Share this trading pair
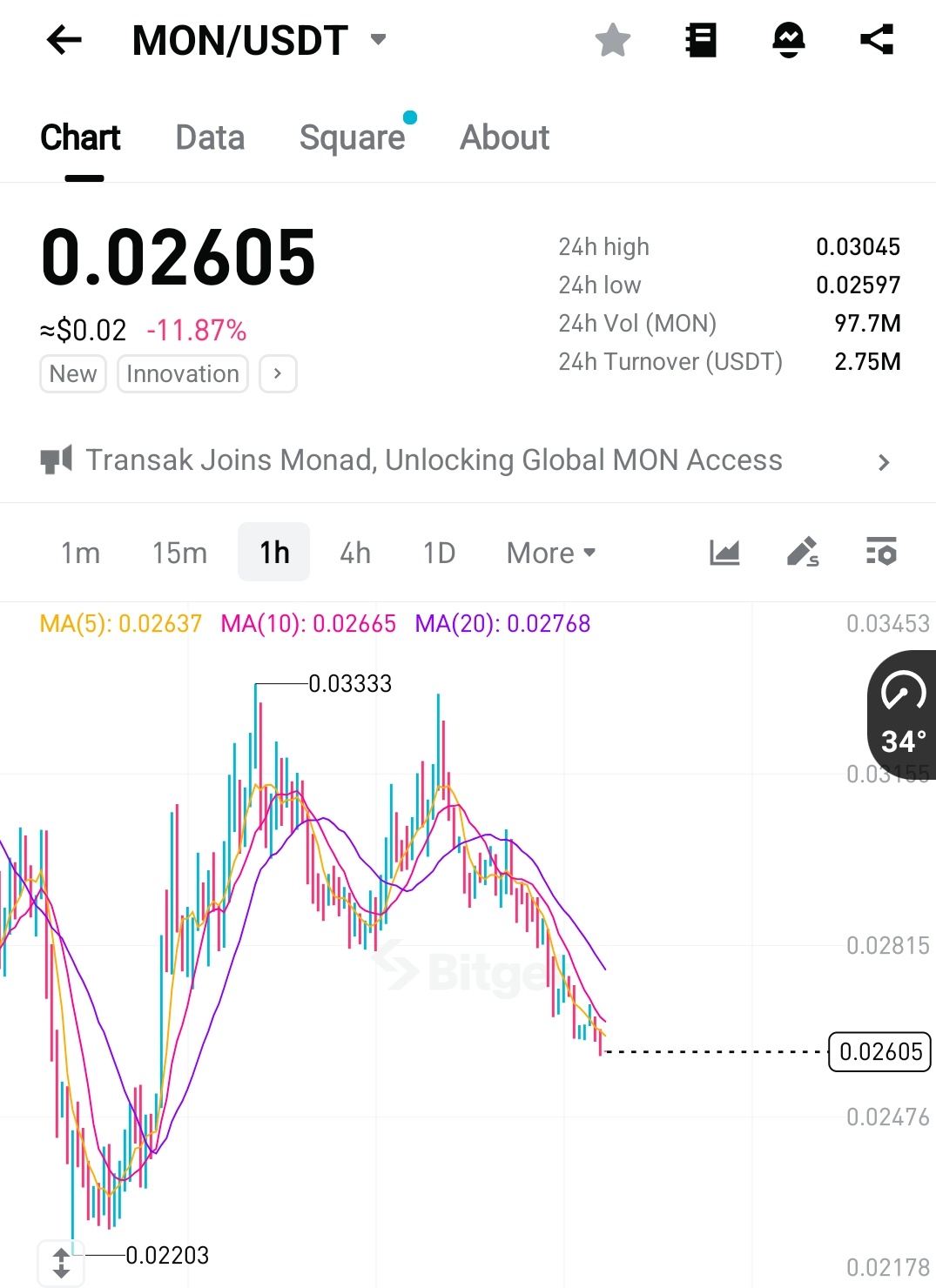Screen dimensions: 936x1288 pos(877,40)
